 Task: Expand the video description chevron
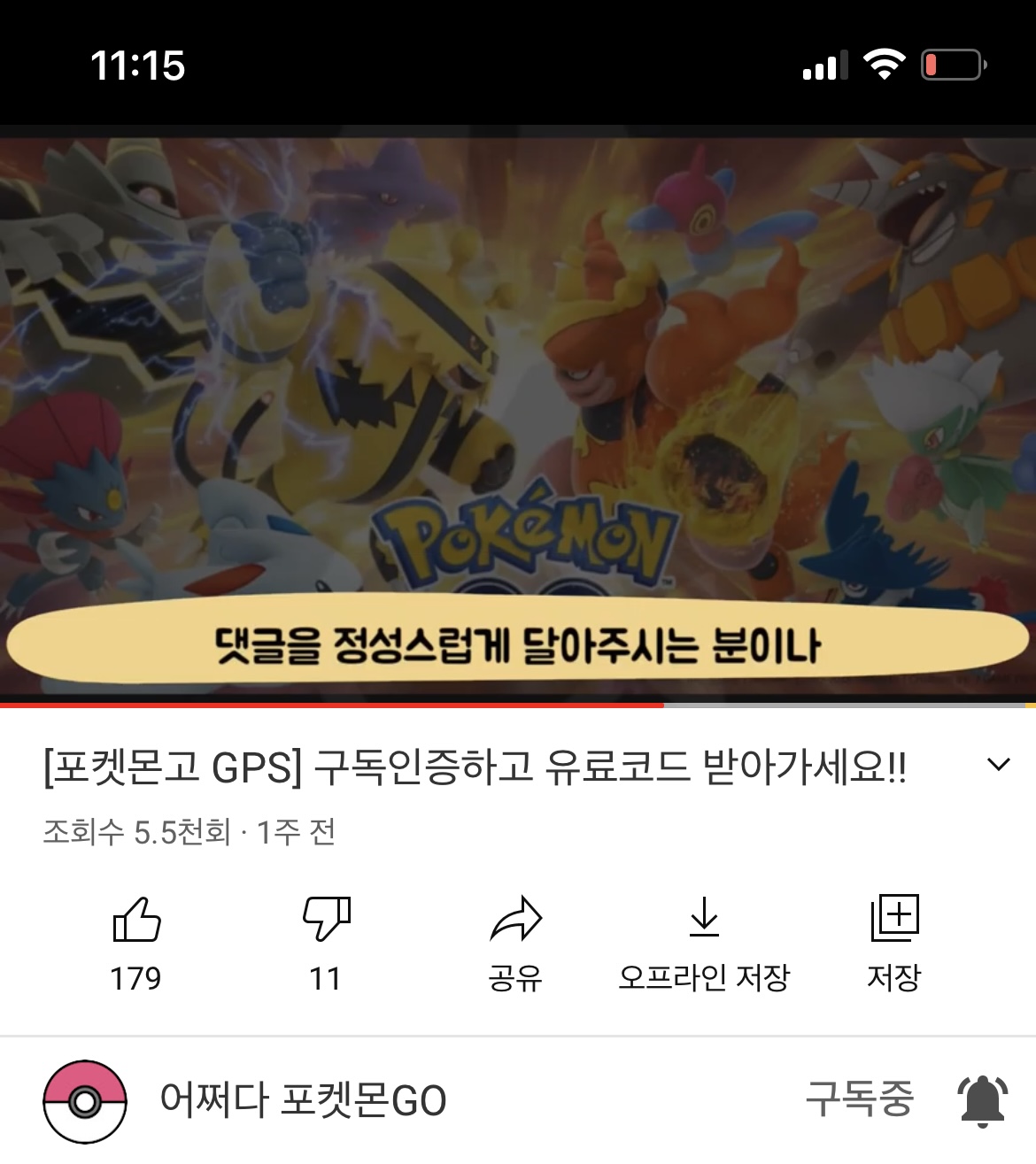(x=998, y=765)
